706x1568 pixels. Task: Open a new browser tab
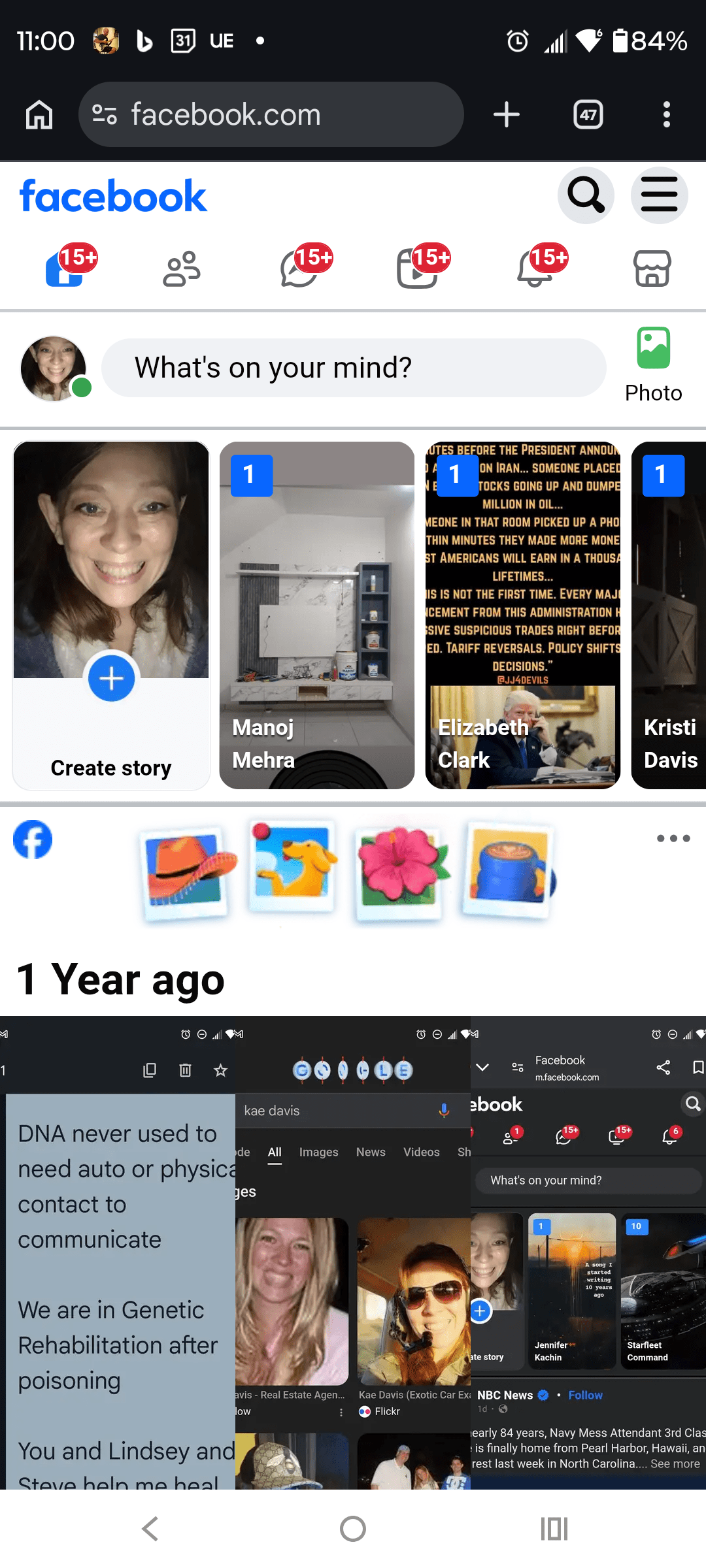(506, 115)
